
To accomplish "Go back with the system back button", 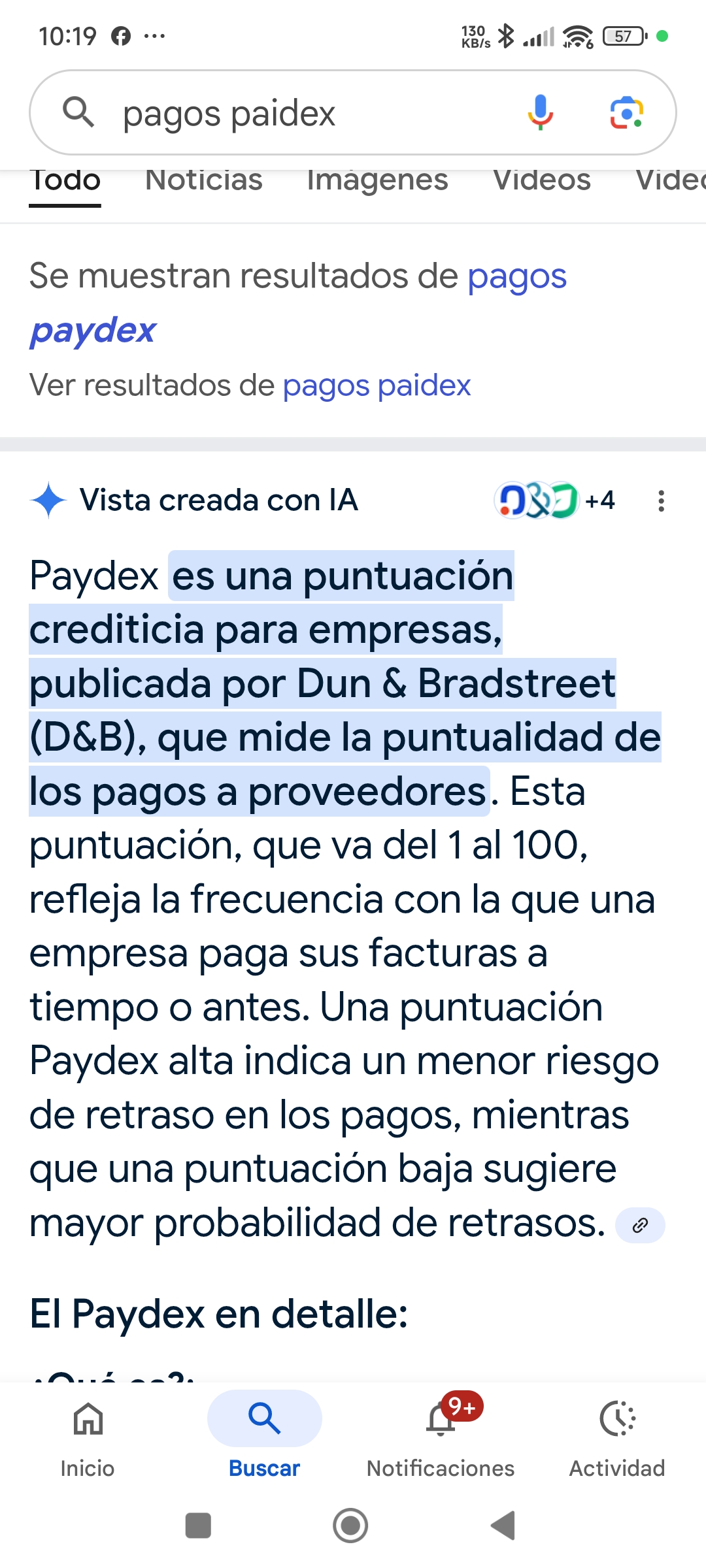I will pos(503,1526).
